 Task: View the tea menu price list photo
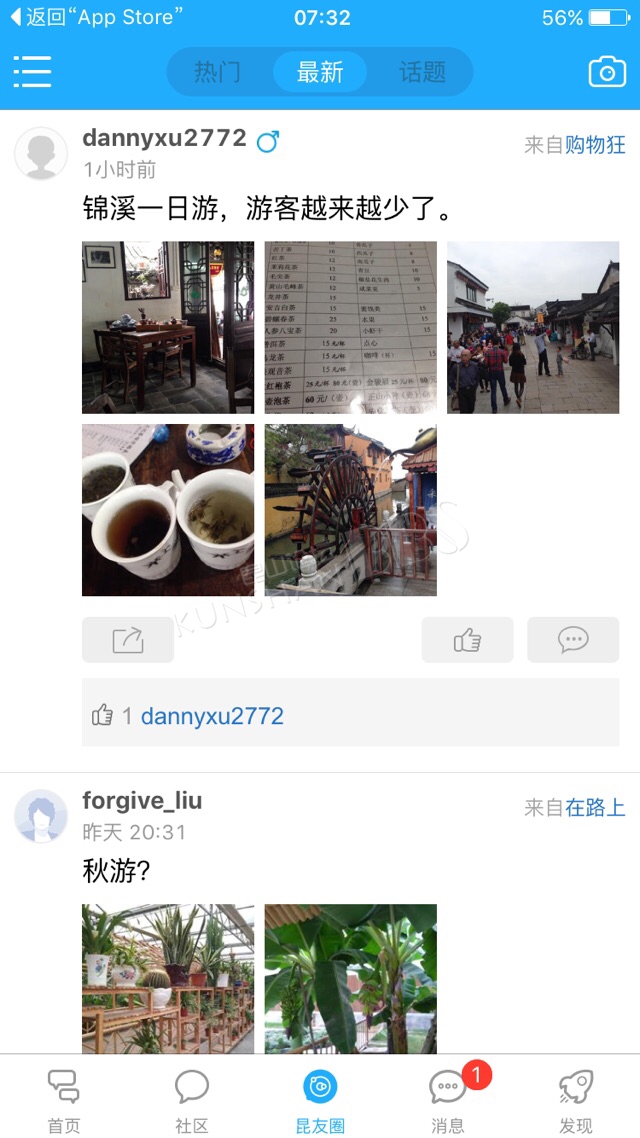click(350, 327)
